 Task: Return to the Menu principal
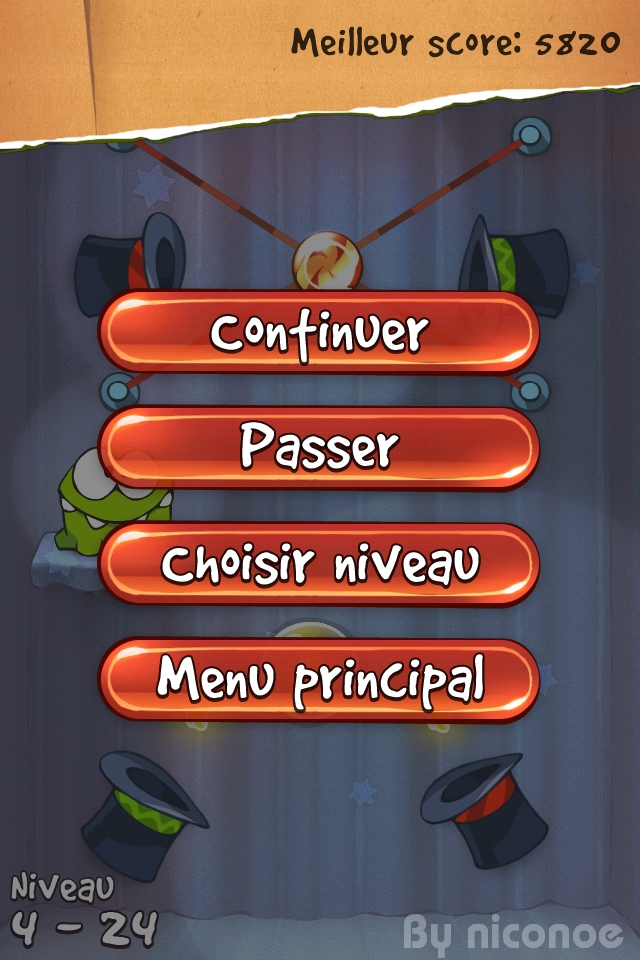click(319, 680)
